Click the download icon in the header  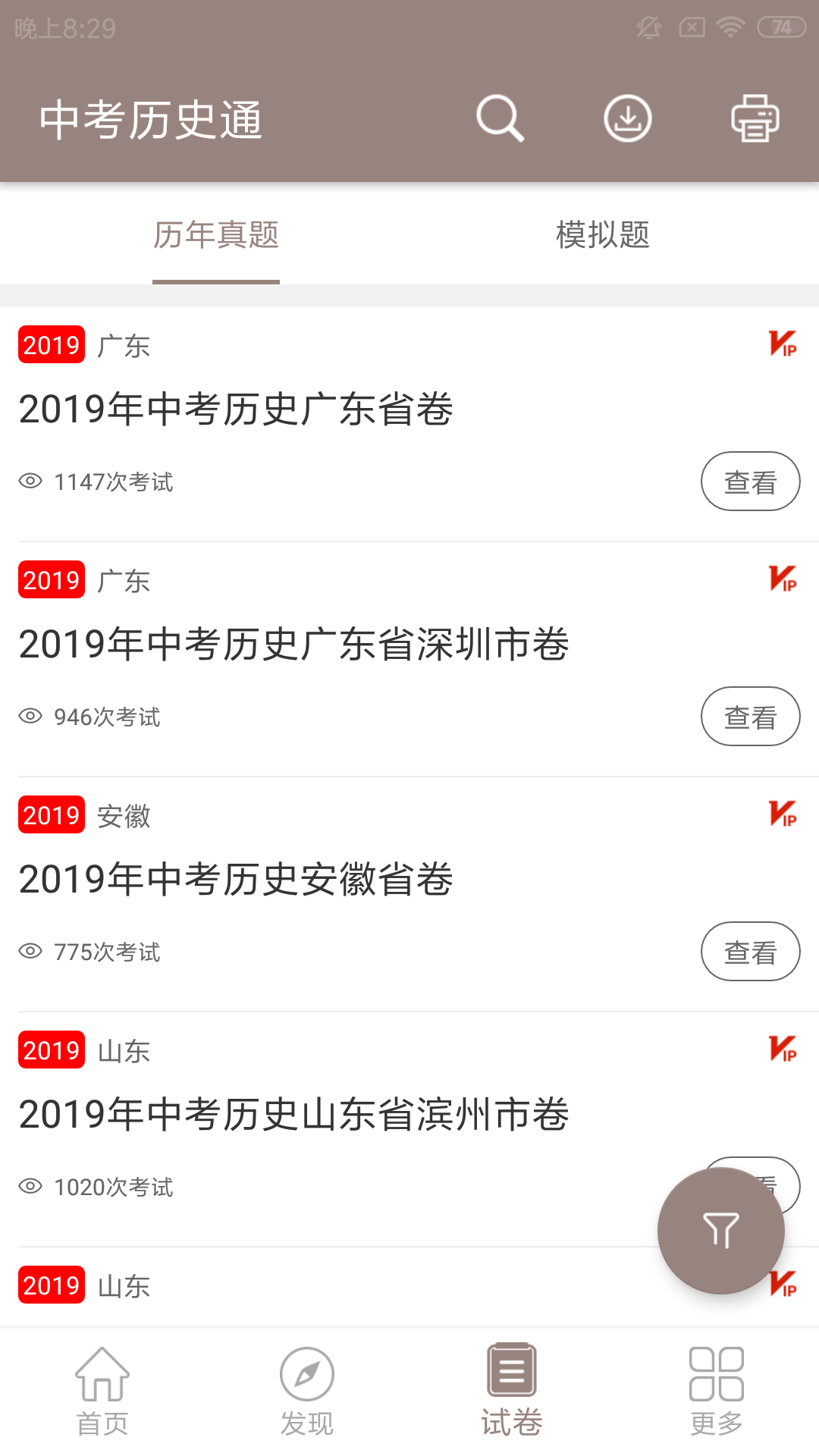[x=628, y=118]
